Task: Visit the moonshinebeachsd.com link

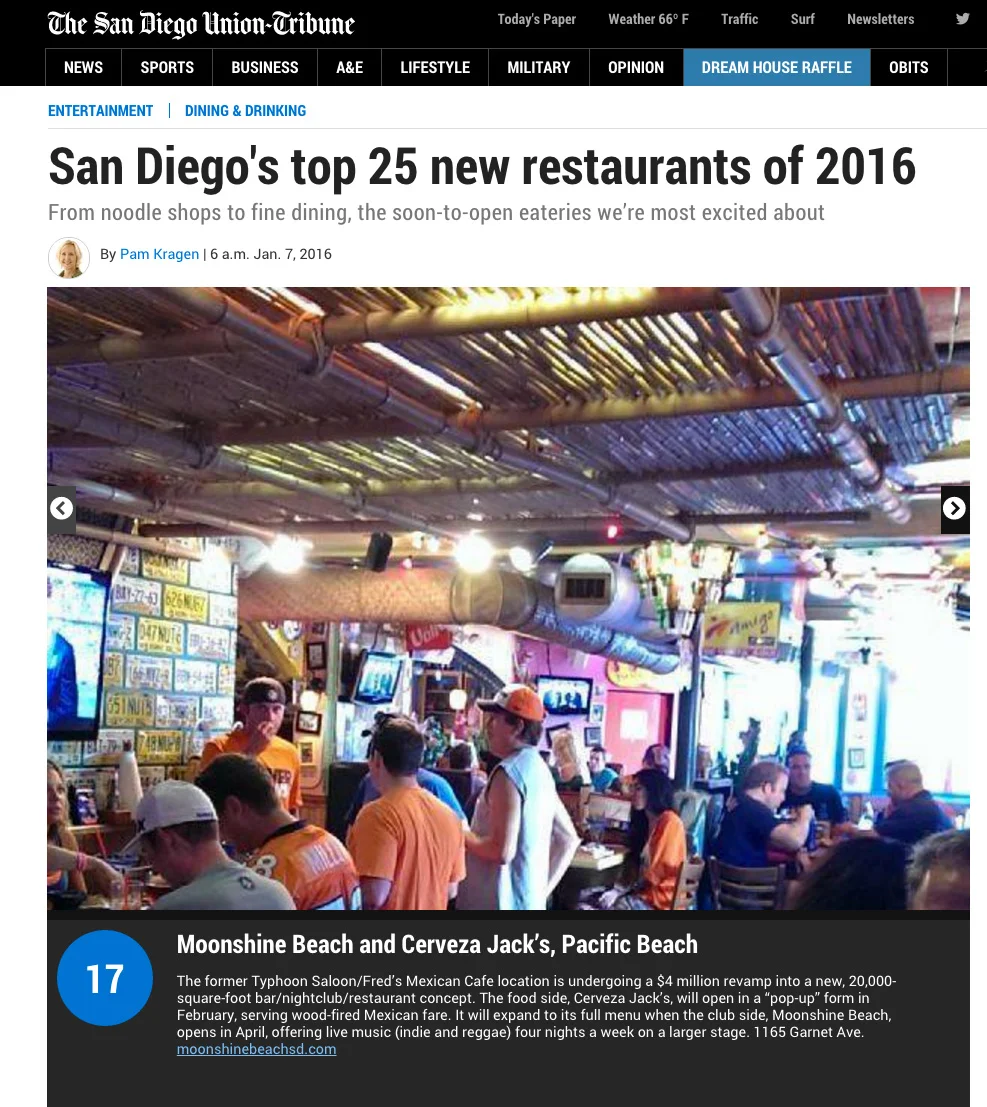Action: [256, 1049]
